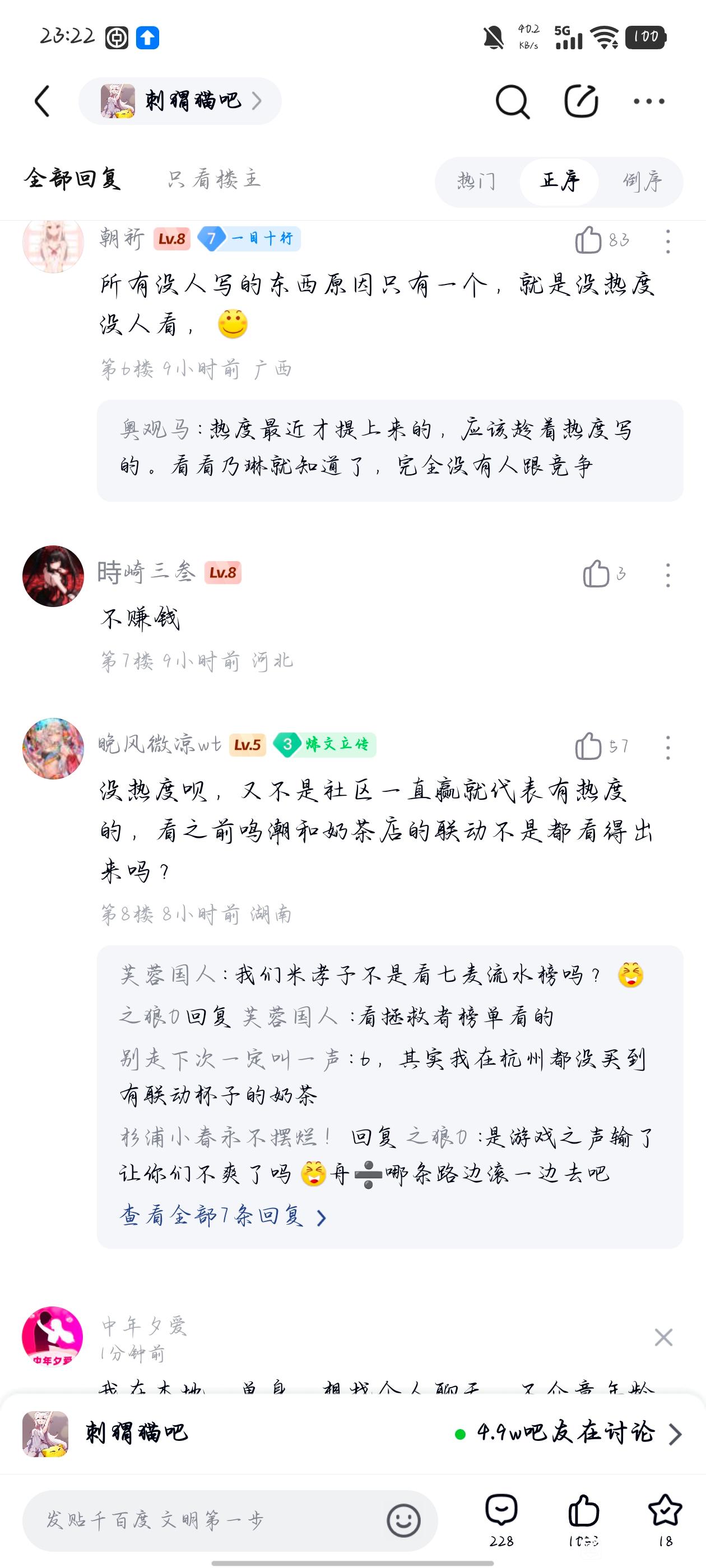The height and width of the screenshot is (1568, 706).
Task: Expand 查看全部7条回复
Action: [x=223, y=1216]
